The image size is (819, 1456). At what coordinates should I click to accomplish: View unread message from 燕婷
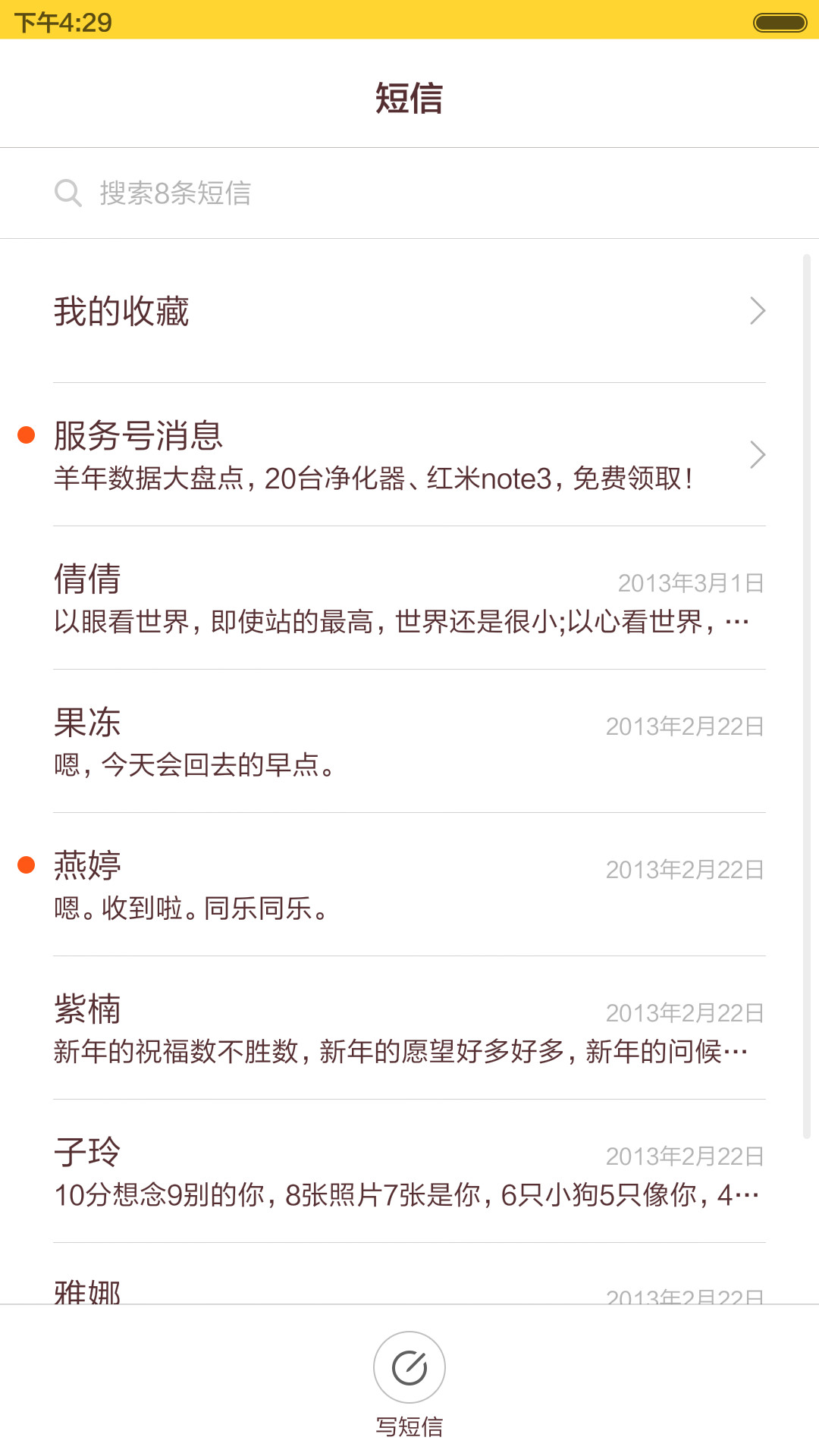(409, 884)
